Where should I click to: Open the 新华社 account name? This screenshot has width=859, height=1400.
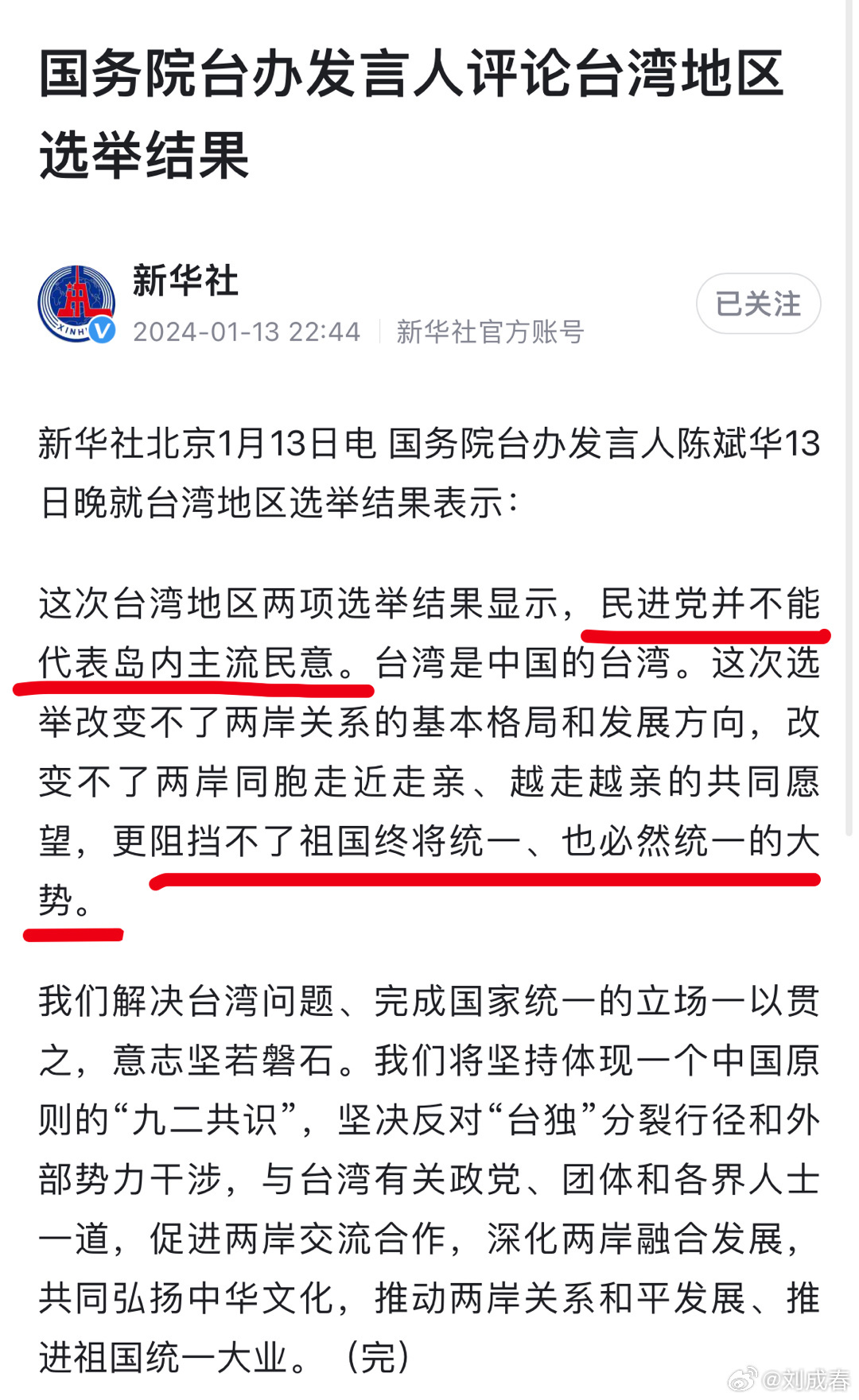(185, 281)
